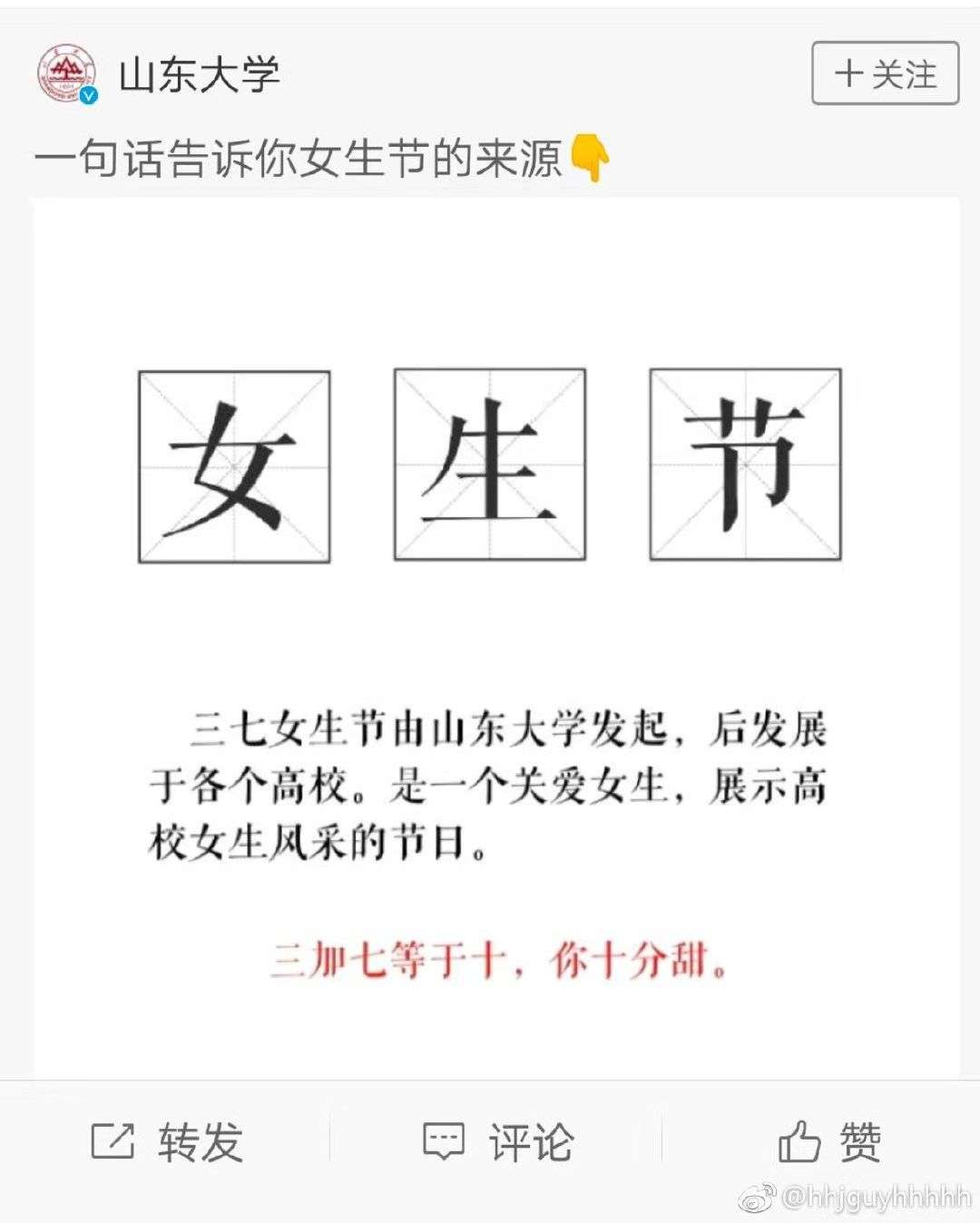The height and width of the screenshot is (1223, 980).
Task: Open 山东大学's profile avatar
Action: coord(66,74)
